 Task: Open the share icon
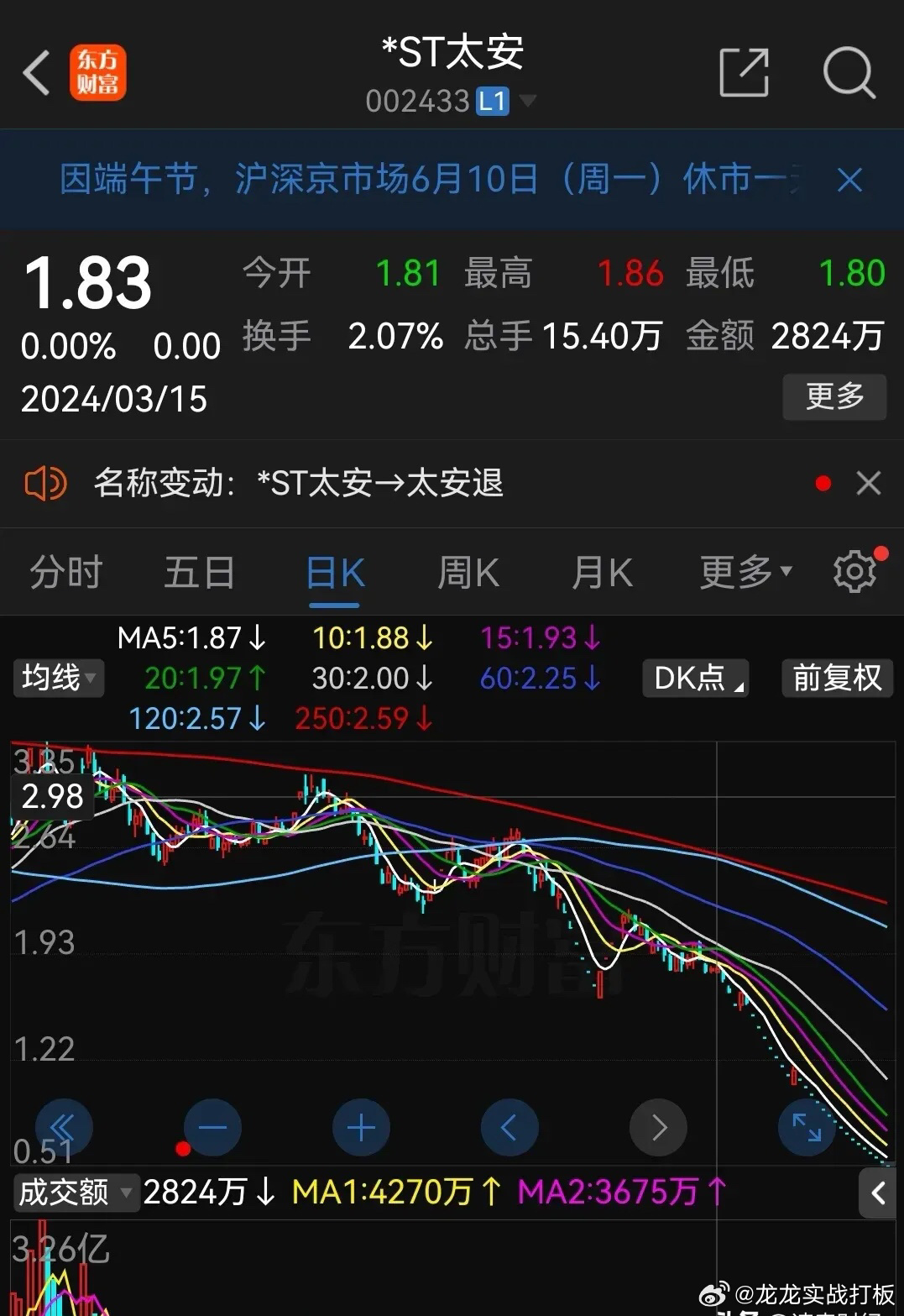744,72
